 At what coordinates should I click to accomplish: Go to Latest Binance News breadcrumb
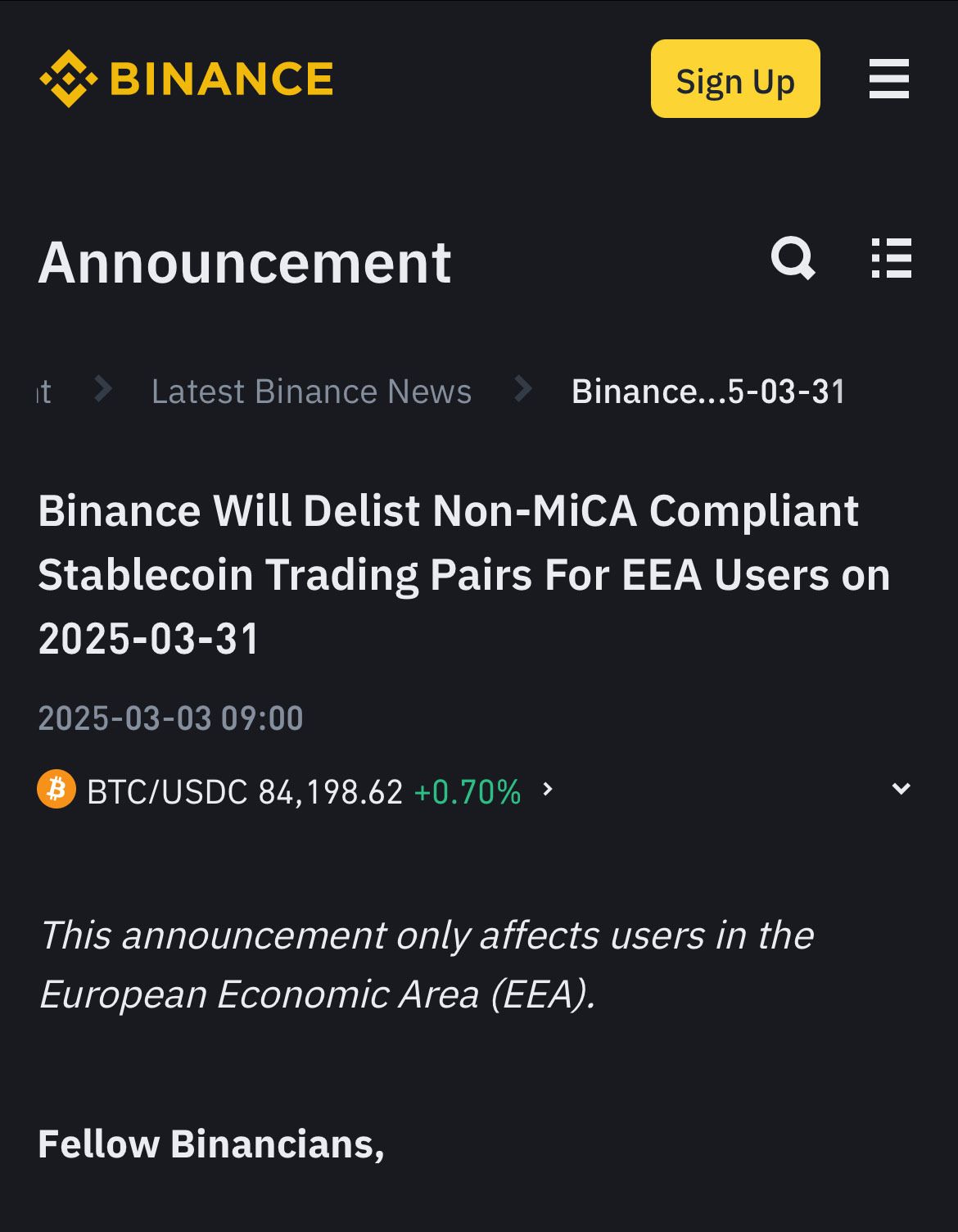point(311,392)
